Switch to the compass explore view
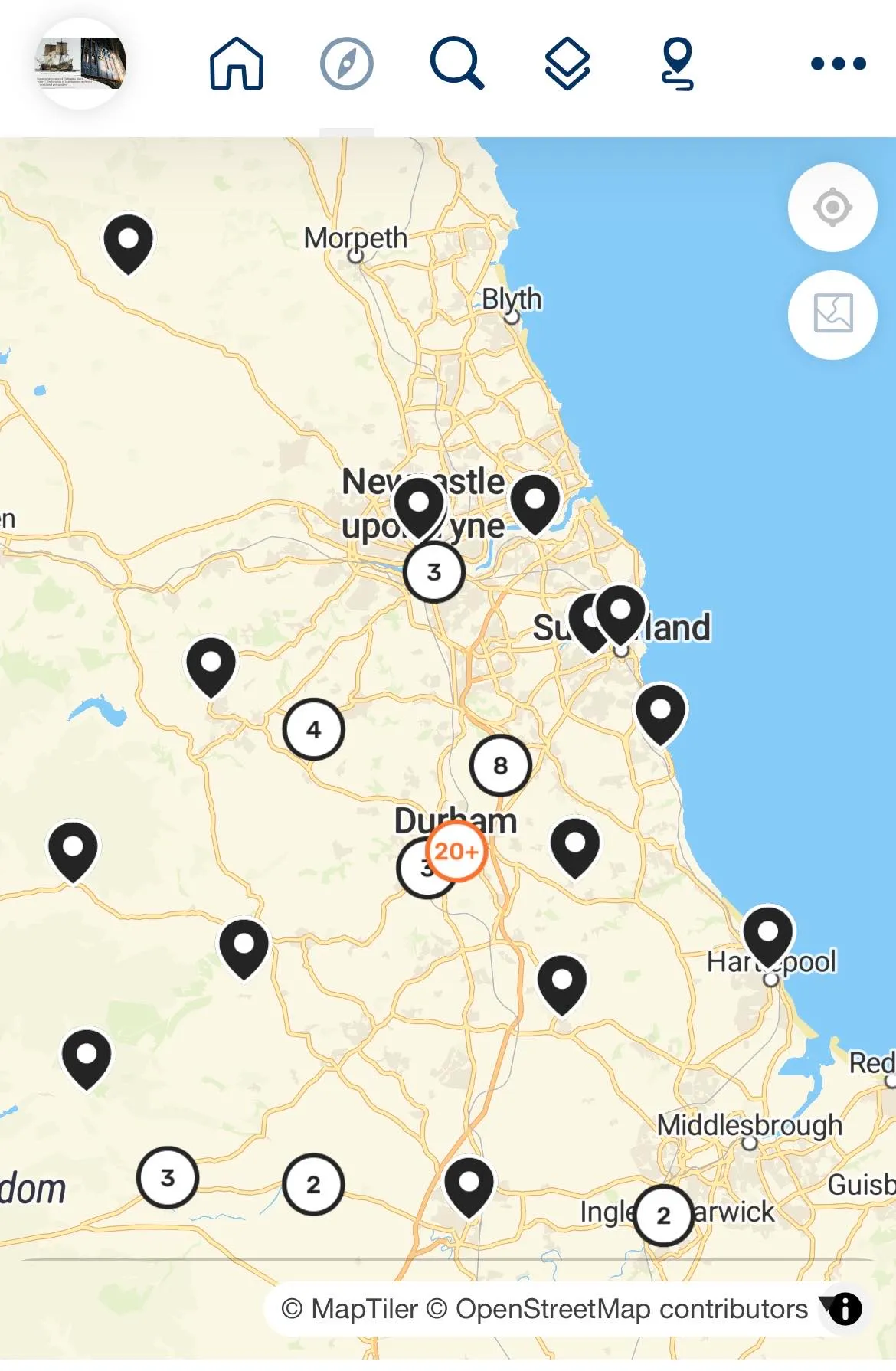The image size is (896, 1371). [x=346, y=63]
